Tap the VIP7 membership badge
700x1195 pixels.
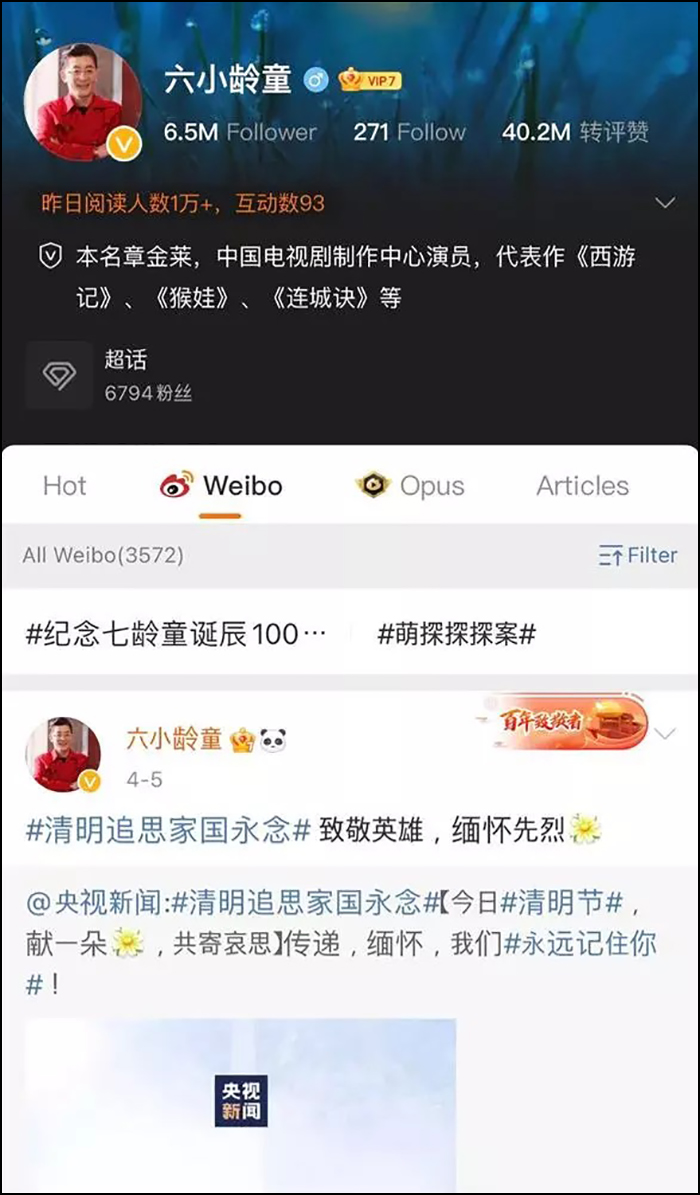click(x=371, y=81)
